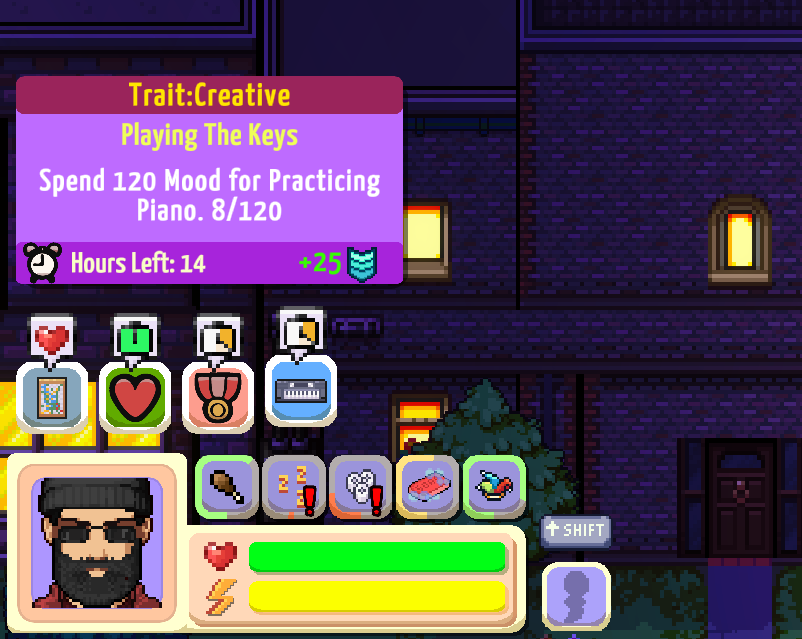The height and width of the screenshot is (639, 802).
Task: Select the red heart quest icon
Action: coord(135,397)
